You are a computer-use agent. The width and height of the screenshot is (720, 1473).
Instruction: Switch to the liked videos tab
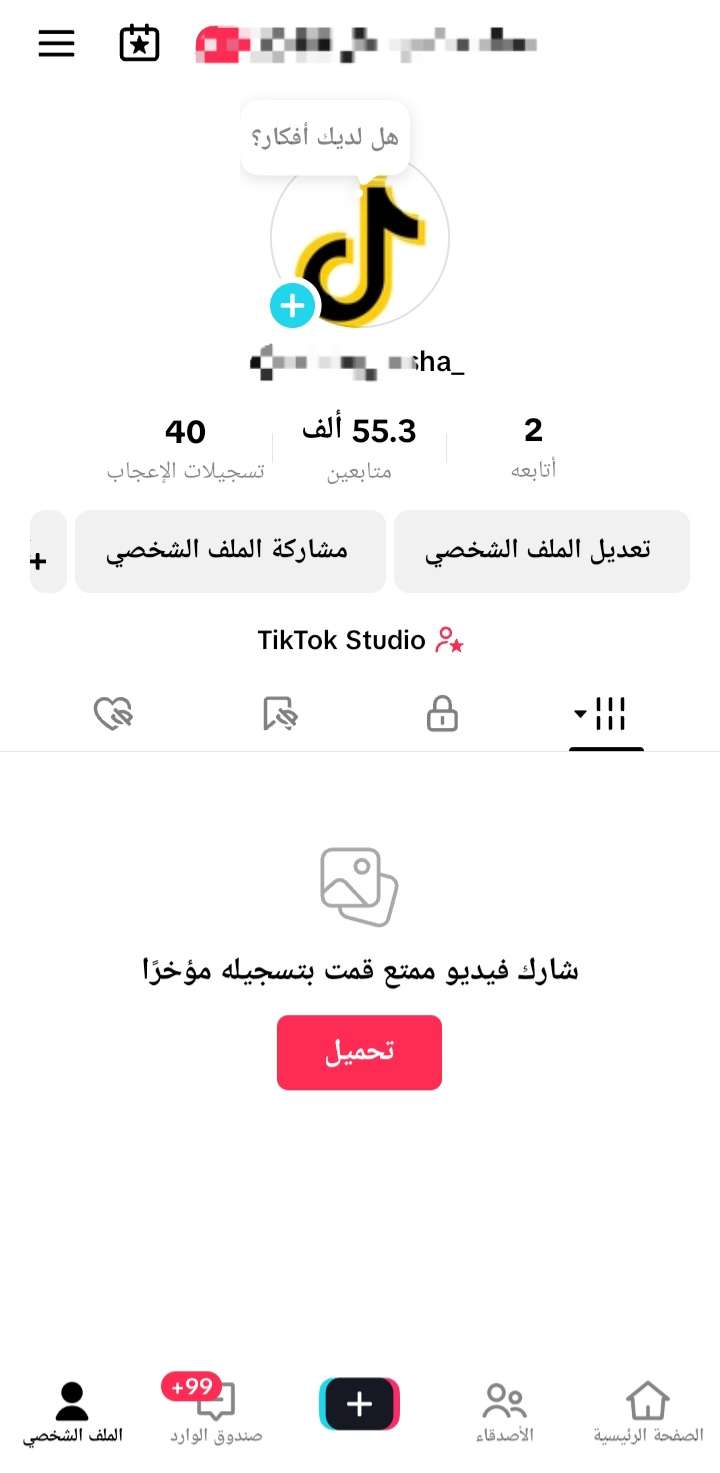[x=113, y=714]
